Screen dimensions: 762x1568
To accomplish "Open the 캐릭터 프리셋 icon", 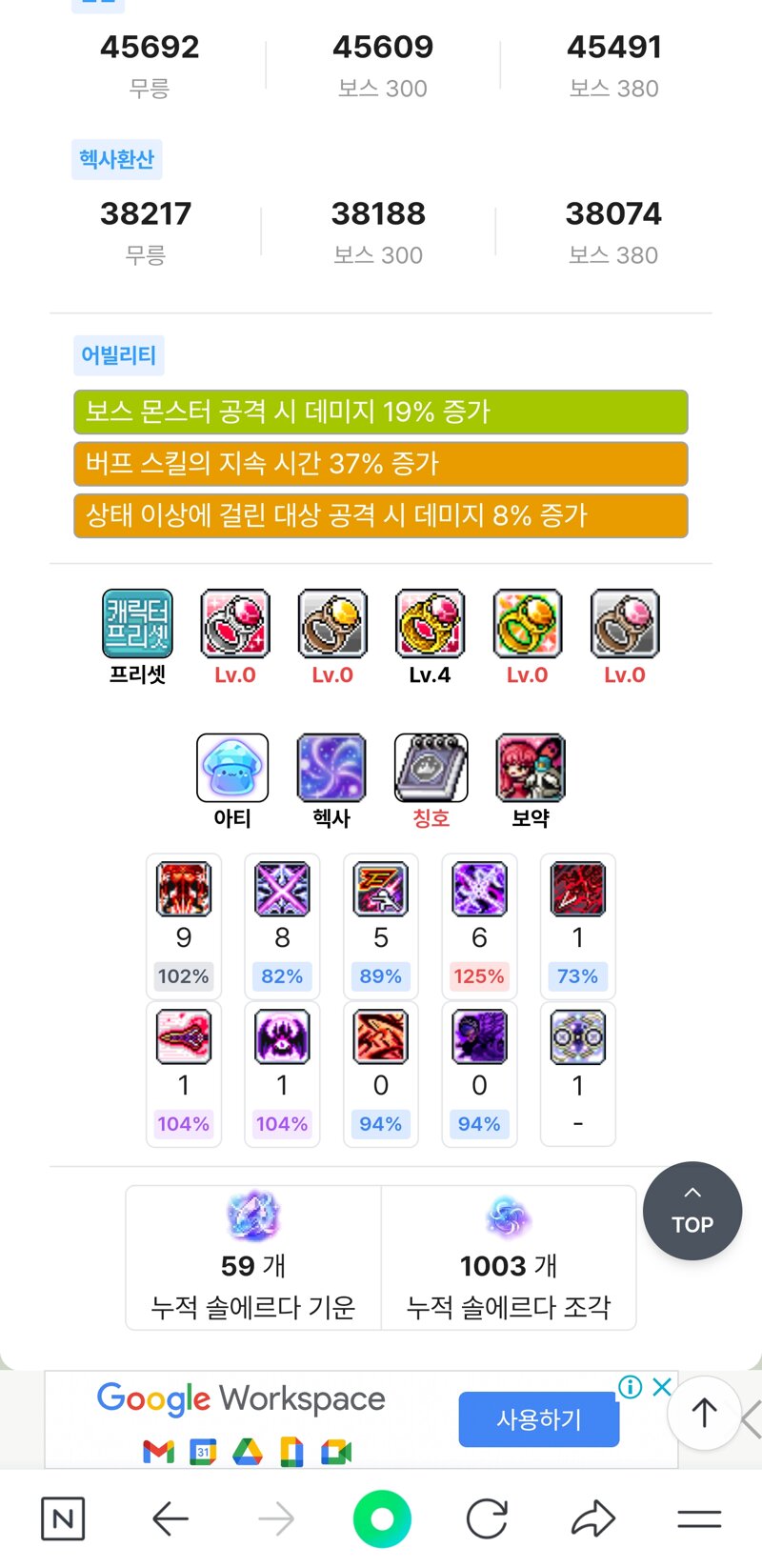I will tap(138, 624).
